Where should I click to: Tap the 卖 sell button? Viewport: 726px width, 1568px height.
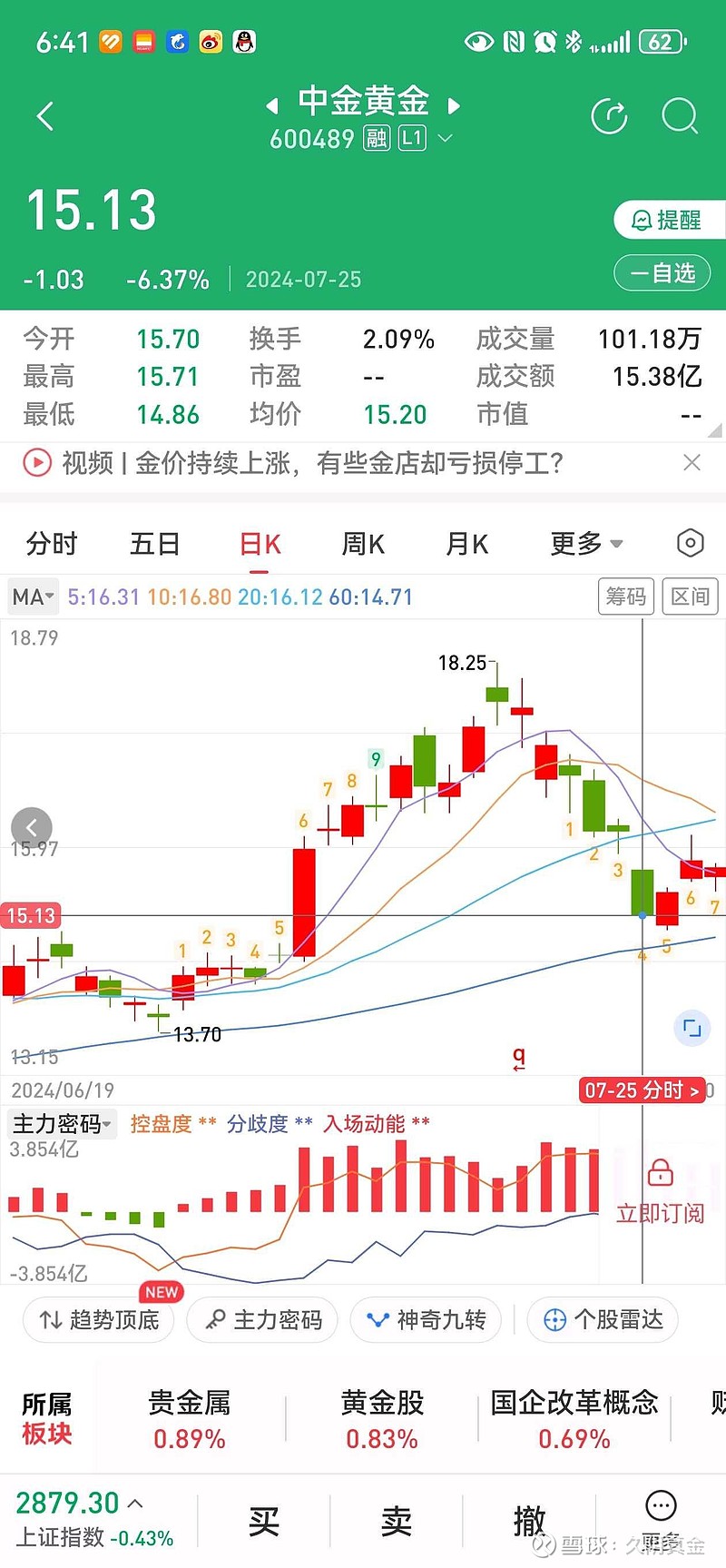397,1520
